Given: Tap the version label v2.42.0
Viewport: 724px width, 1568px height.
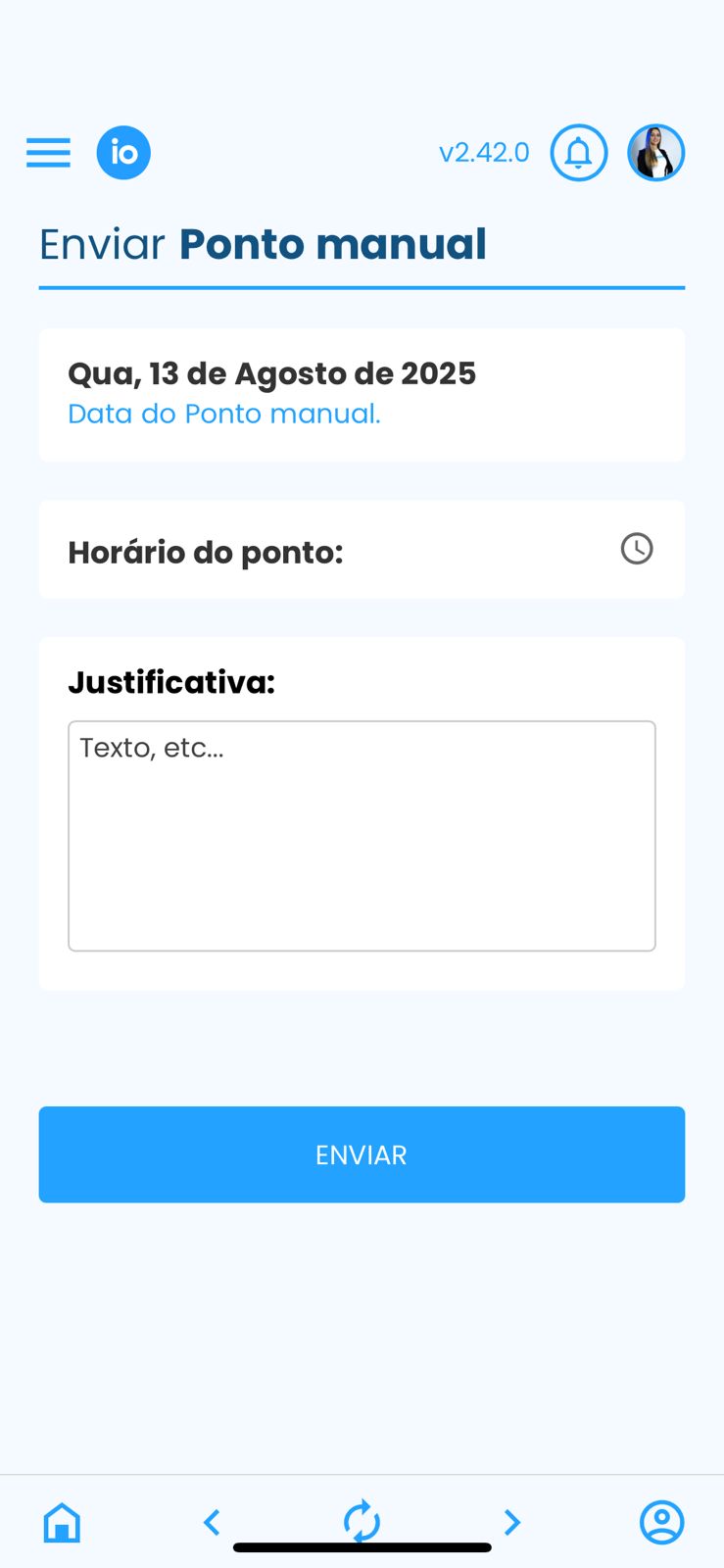Looking at the screenshot, I should coord(485,152).
